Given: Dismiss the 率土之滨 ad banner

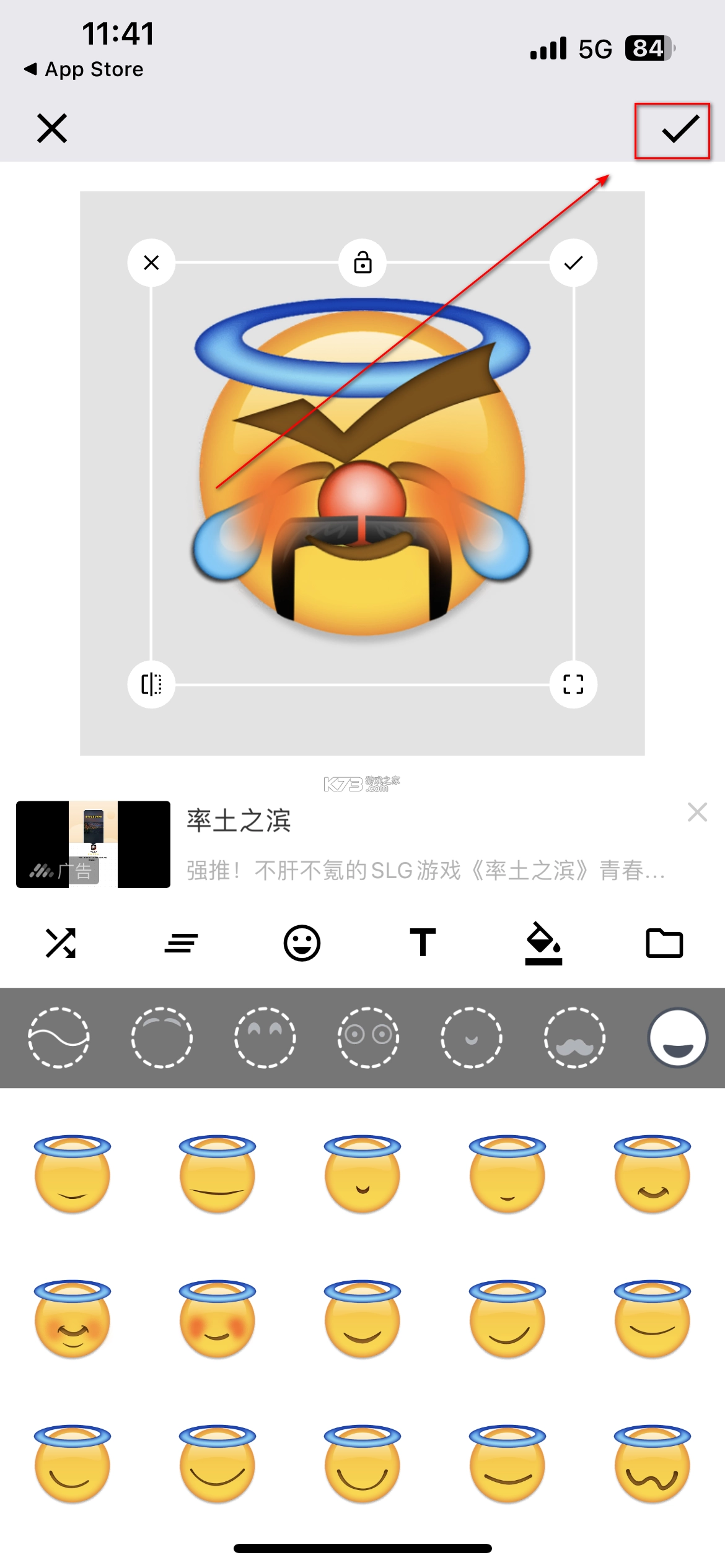Looking at the screenshot, I should tap(697, 812).
